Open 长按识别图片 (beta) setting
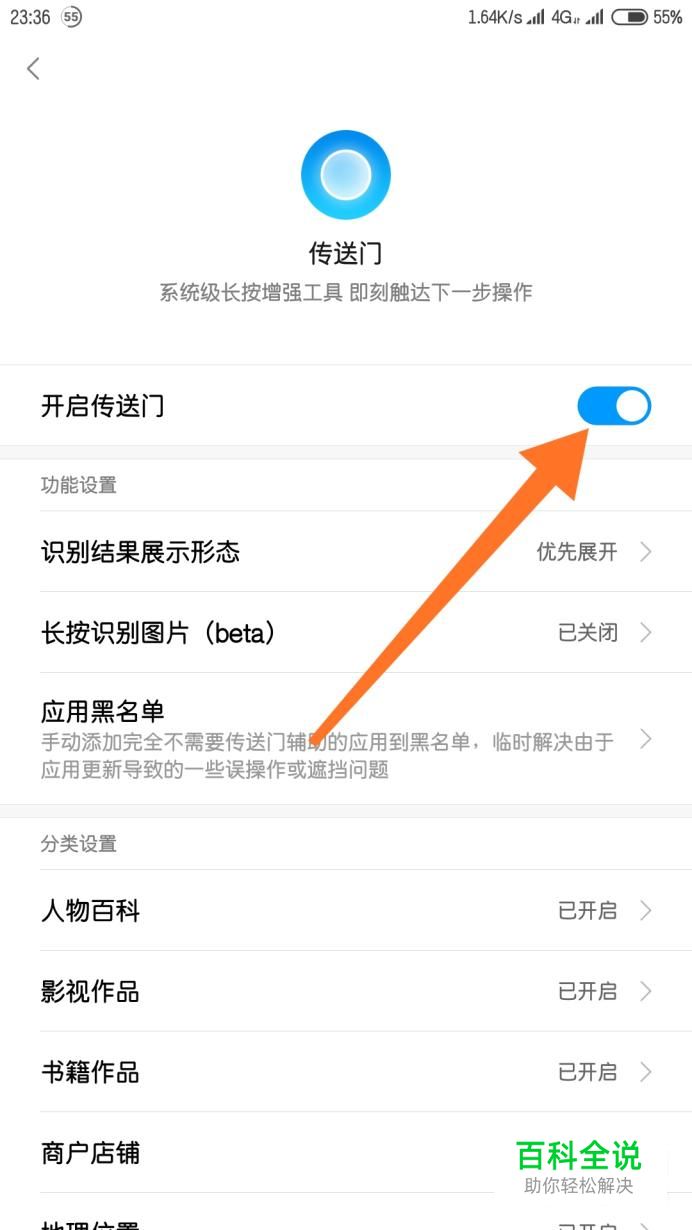The image size is (692, 1230). [346, 632]
